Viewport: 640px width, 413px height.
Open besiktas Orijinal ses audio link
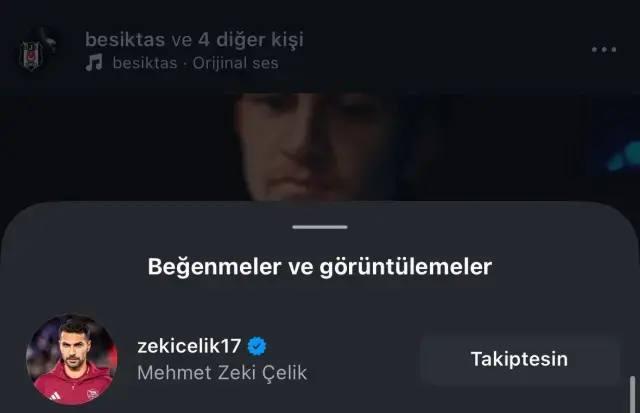point(181,63)
